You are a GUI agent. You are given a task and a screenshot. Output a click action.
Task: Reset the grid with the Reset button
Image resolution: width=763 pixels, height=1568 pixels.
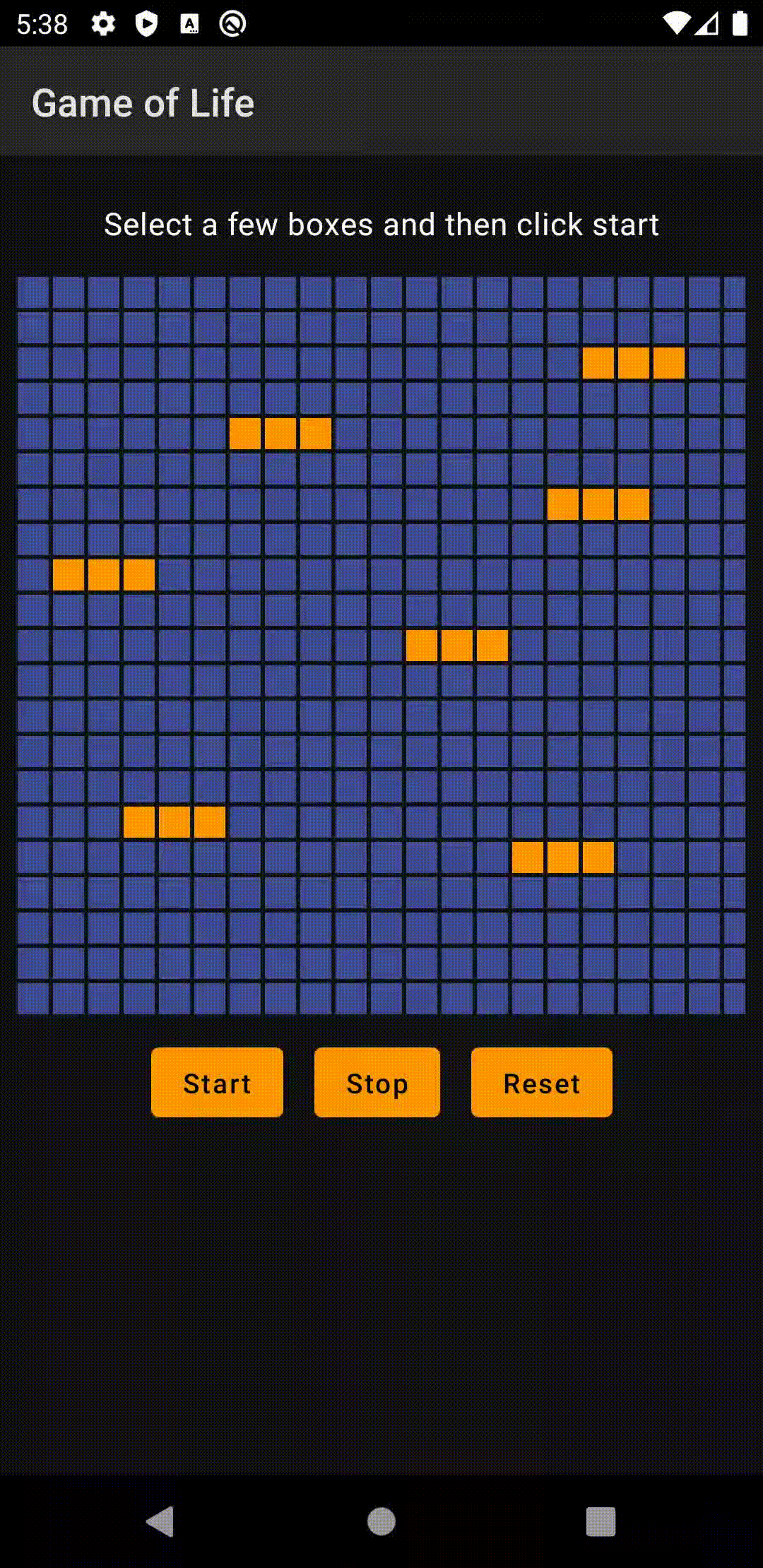541,1082
